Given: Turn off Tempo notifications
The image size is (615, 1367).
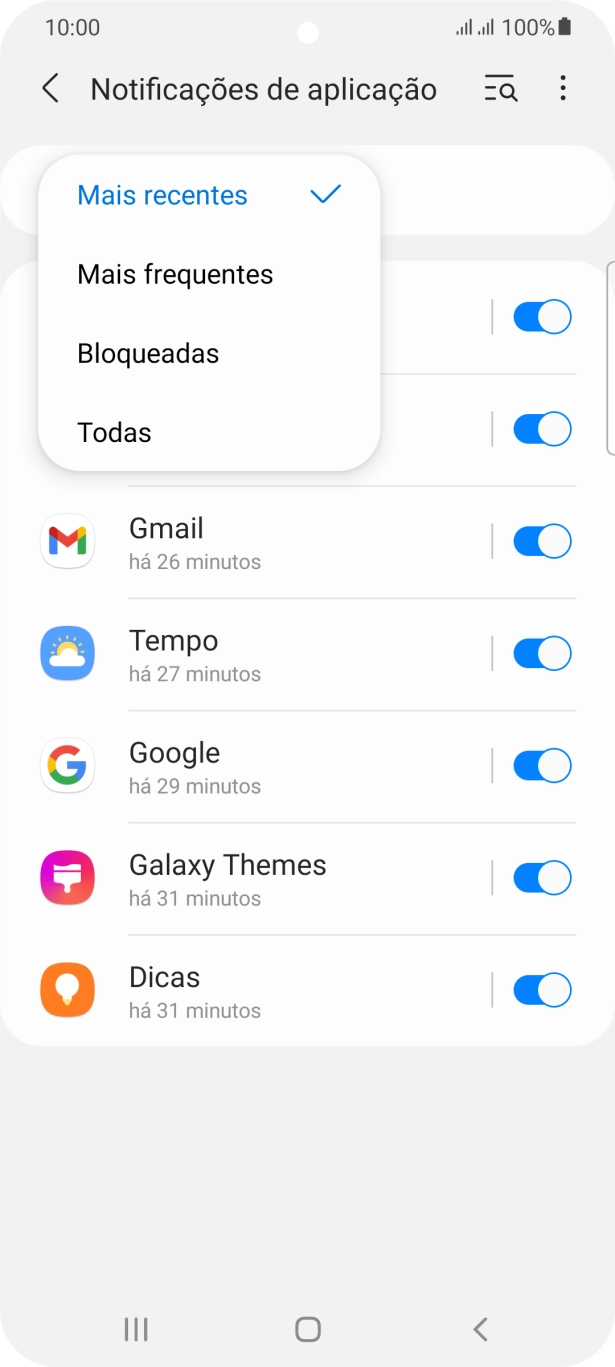Looking at the screenshot, I should pos(542,654).
